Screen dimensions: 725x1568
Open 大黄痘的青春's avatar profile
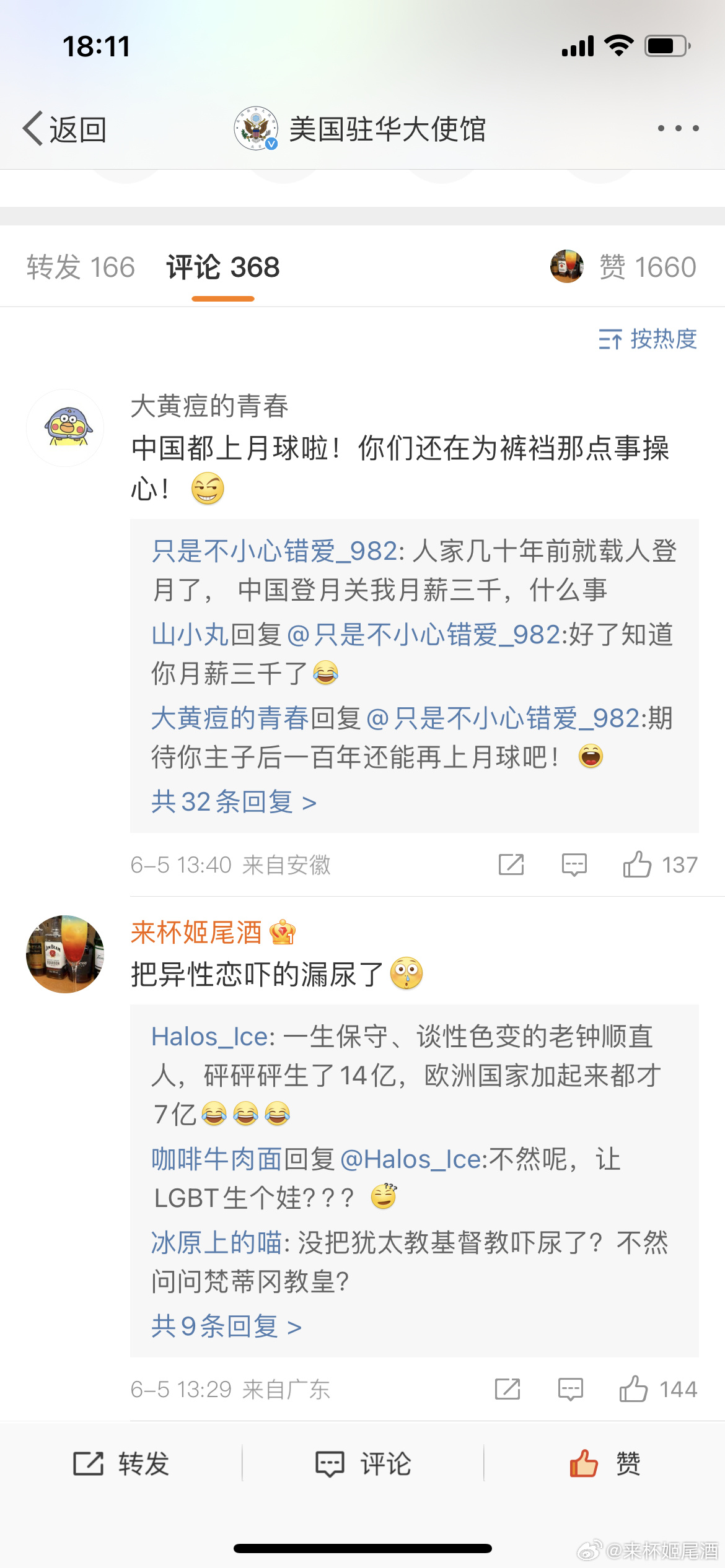(65, 428)
